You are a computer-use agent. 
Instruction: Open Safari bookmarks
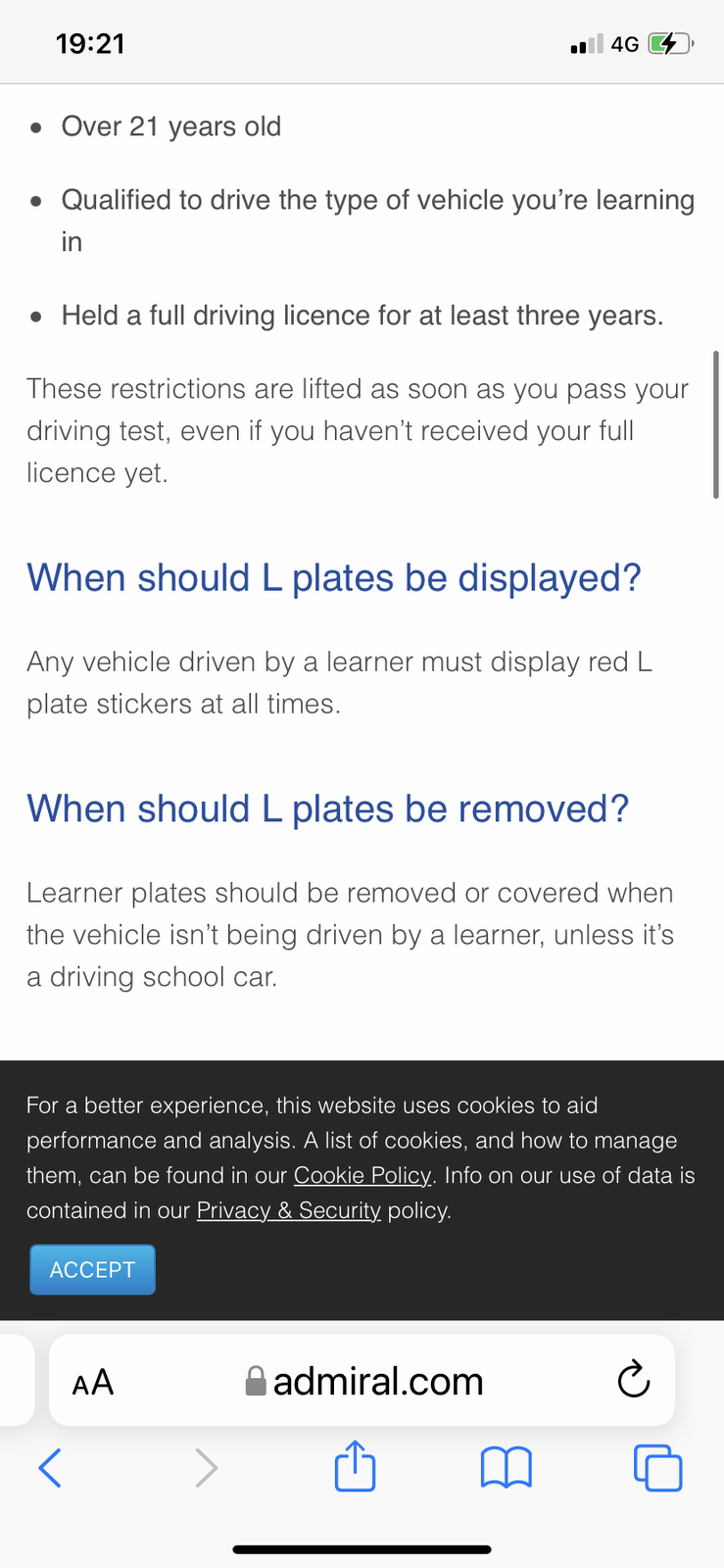pyautogui.click(x=506, y=1467)
